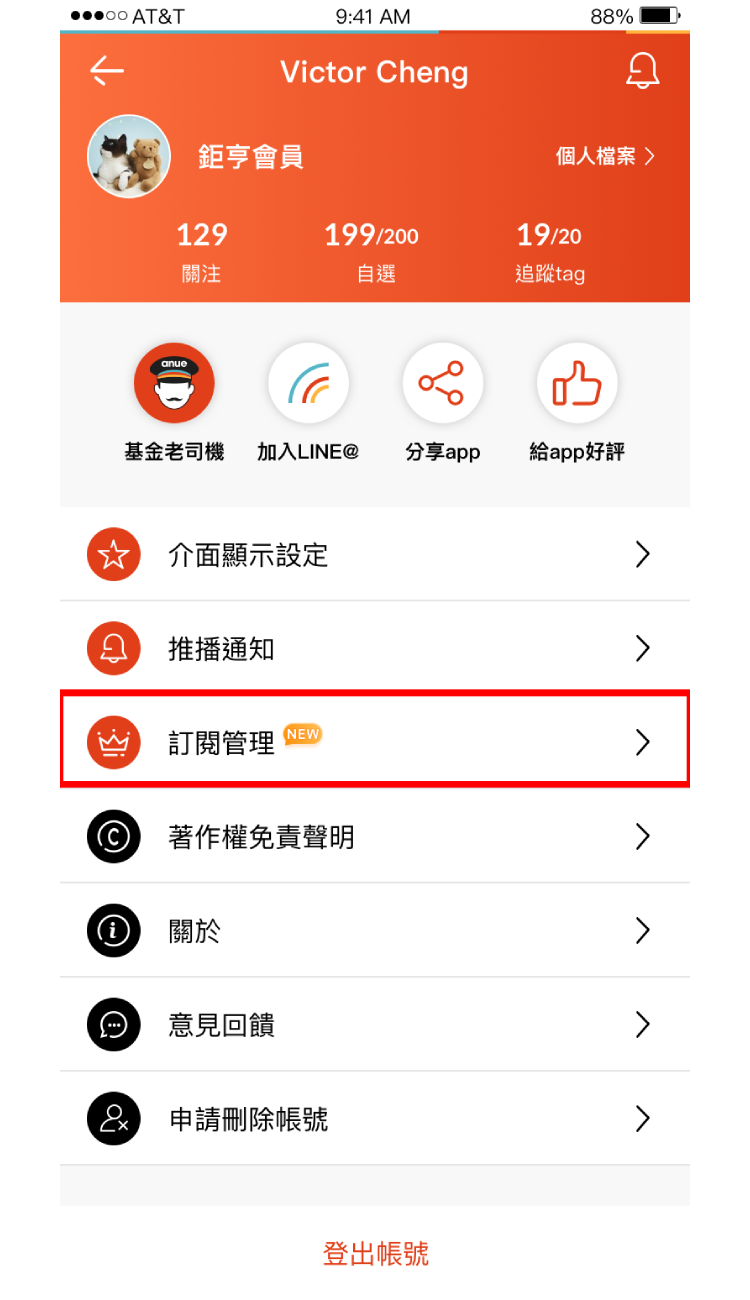Screen dimensions: 750x1300
Task: Open the 追蹤tag tracked tags
Action: click(549, 251)
